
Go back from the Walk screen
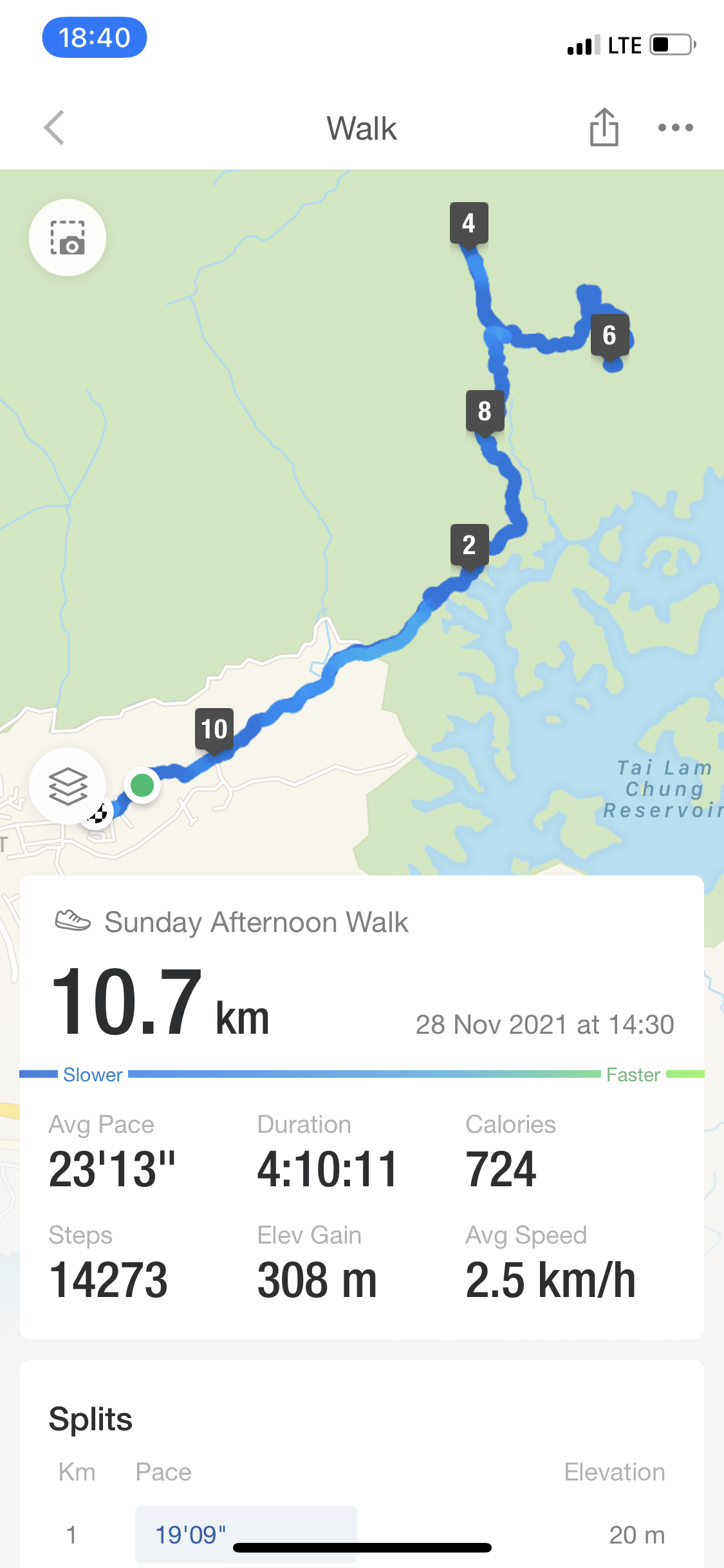tap(55, 127)
